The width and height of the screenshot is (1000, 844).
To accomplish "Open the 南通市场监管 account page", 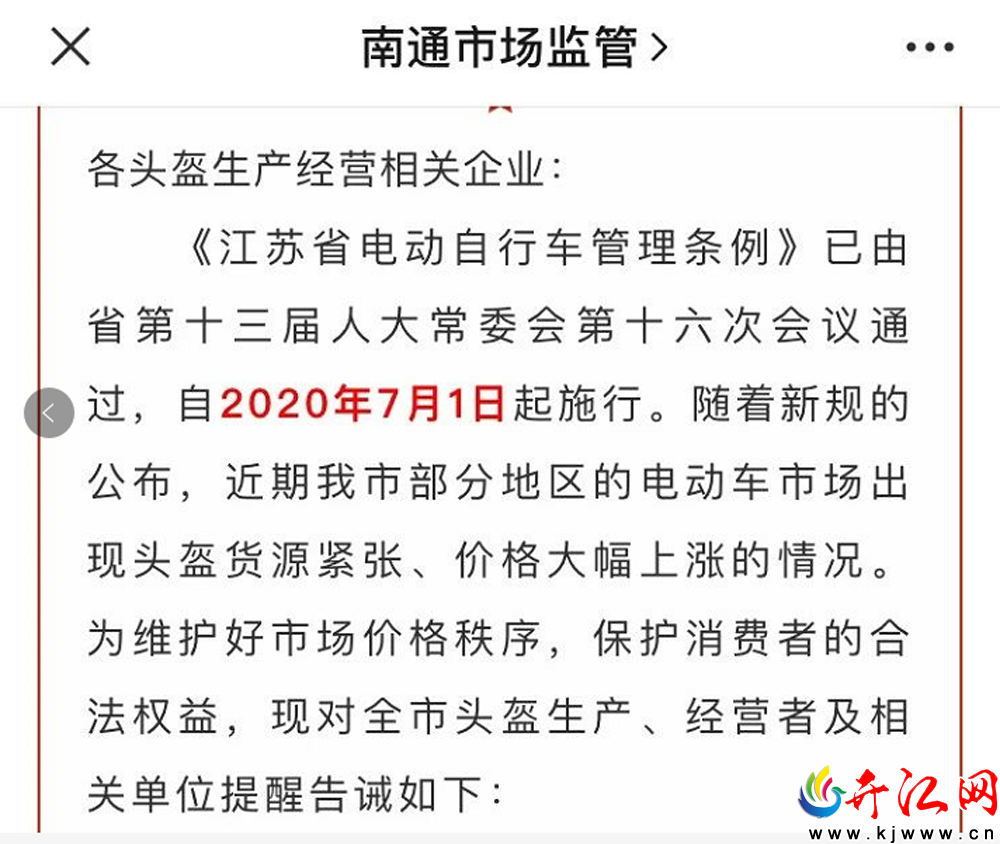I will [x=512, y=47].
